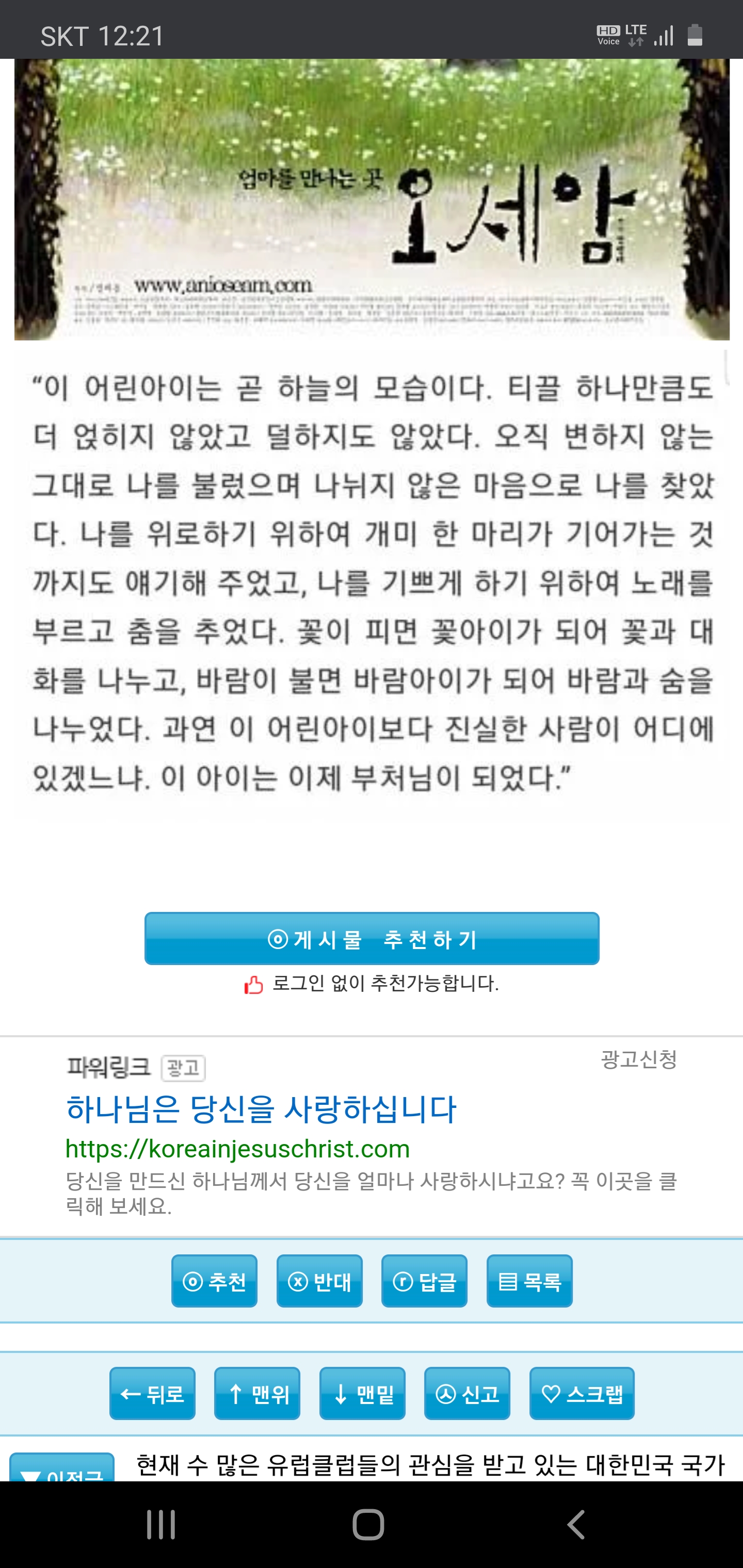Screen dimensions: 743x1568
Task: Open the koreainjesuschrist.com URL
Action: (237, 1149)
